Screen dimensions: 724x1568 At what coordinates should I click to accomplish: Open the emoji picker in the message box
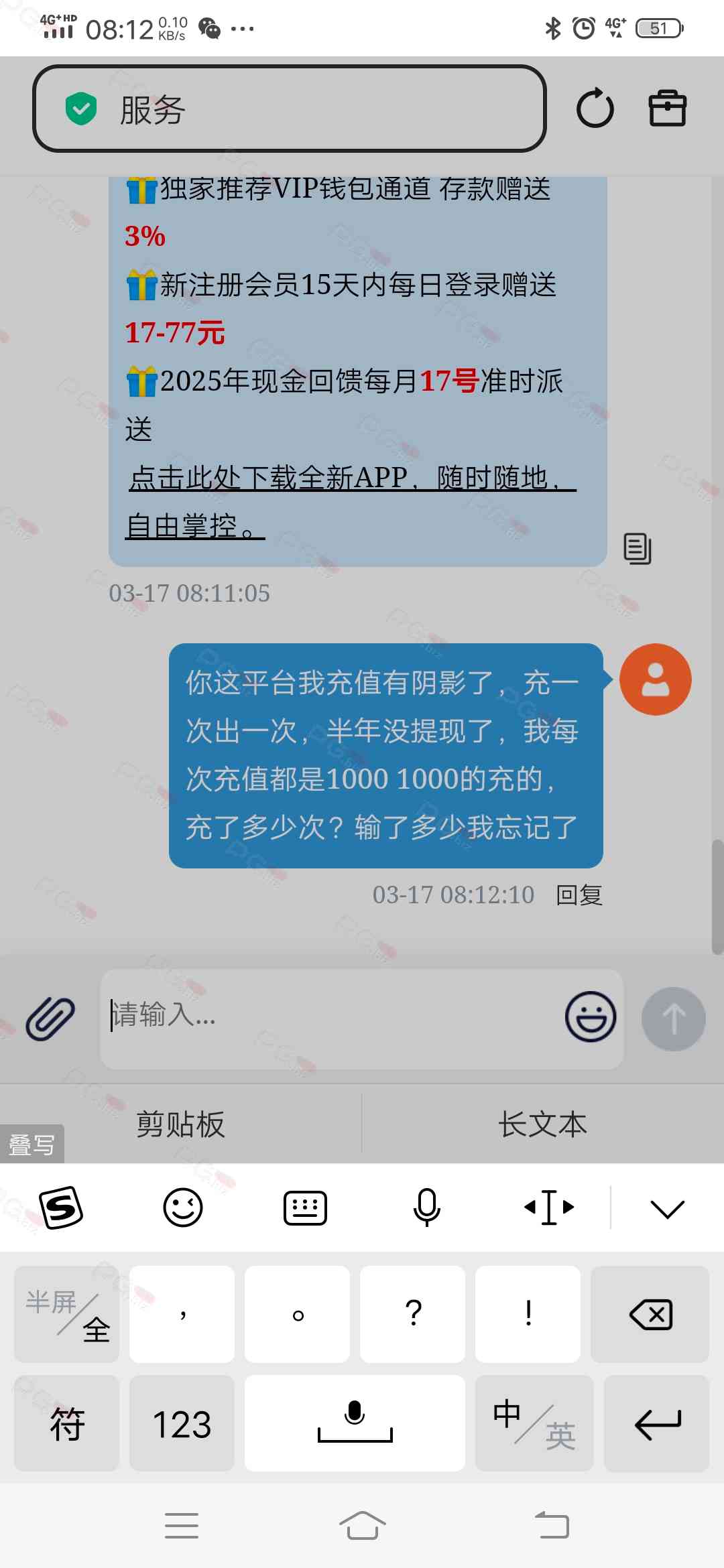pos(590,1017)
